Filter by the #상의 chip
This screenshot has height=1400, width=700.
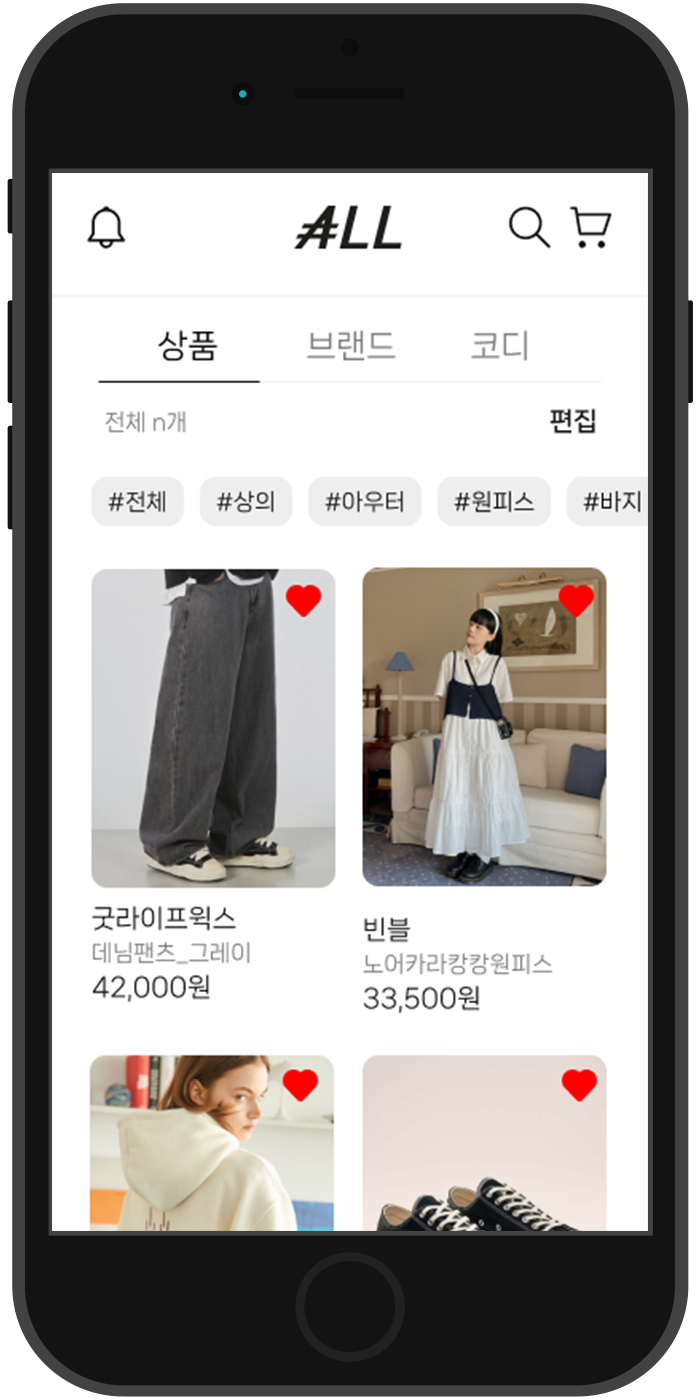[246, 501]
